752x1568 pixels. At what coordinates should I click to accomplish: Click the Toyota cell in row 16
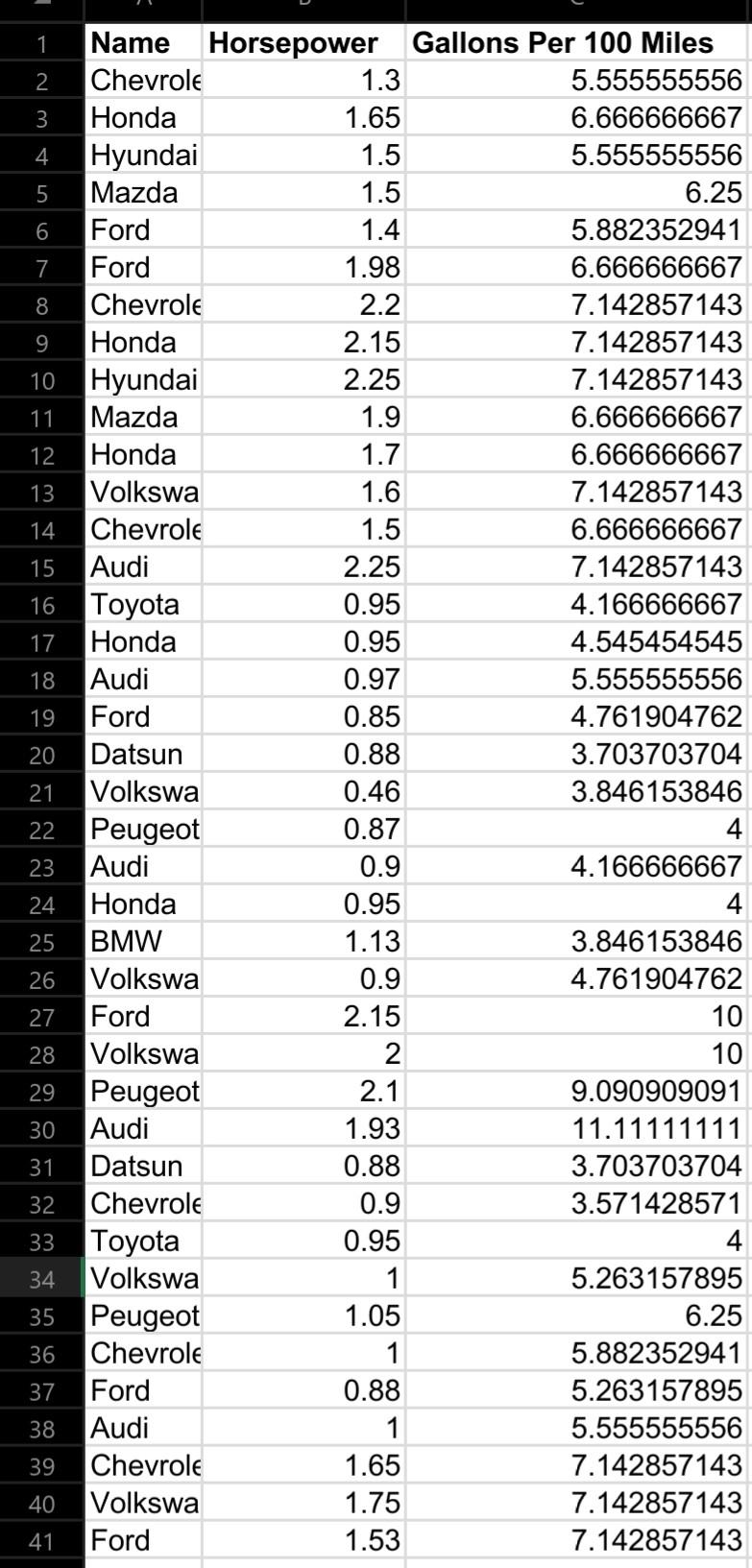[x=144, y=604]
